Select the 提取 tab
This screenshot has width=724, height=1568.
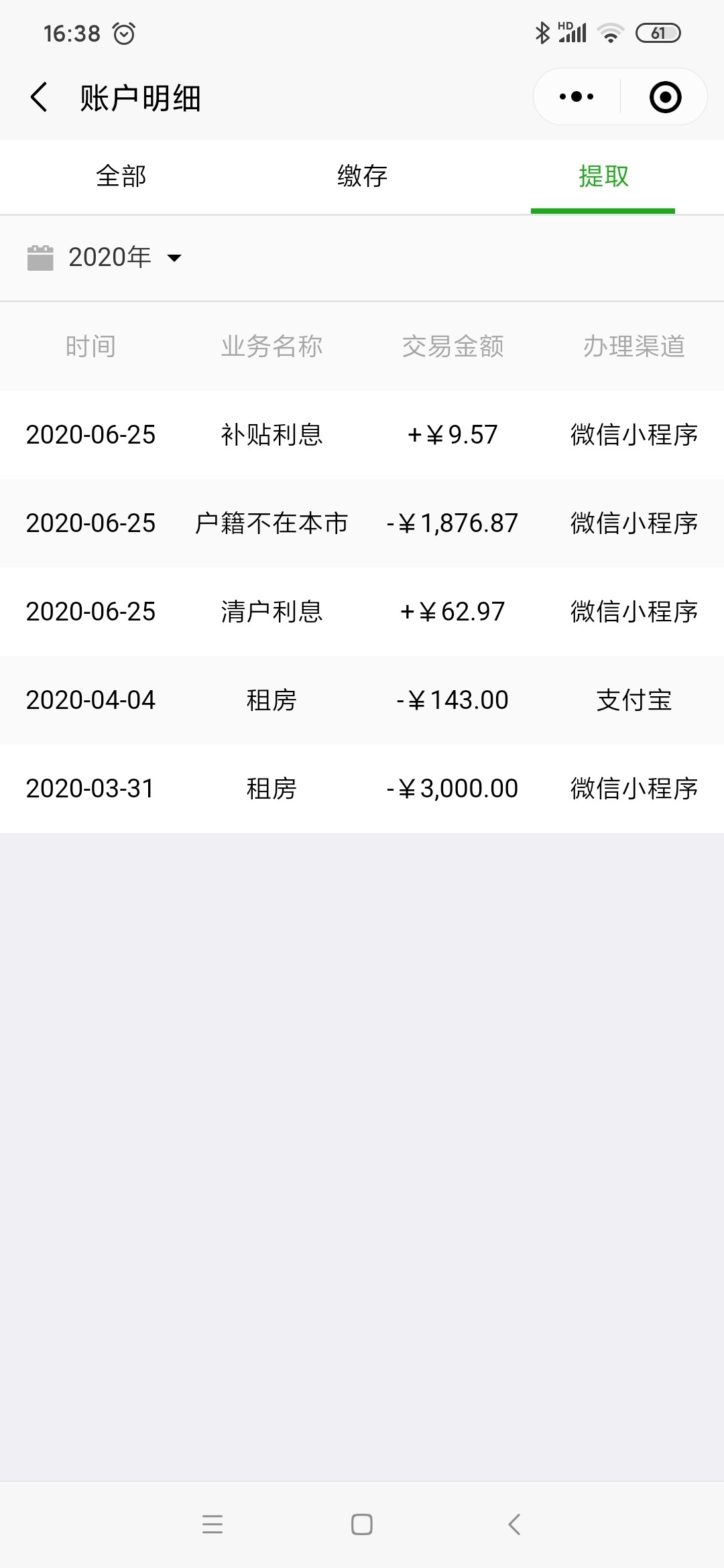(x=603, y=177)
